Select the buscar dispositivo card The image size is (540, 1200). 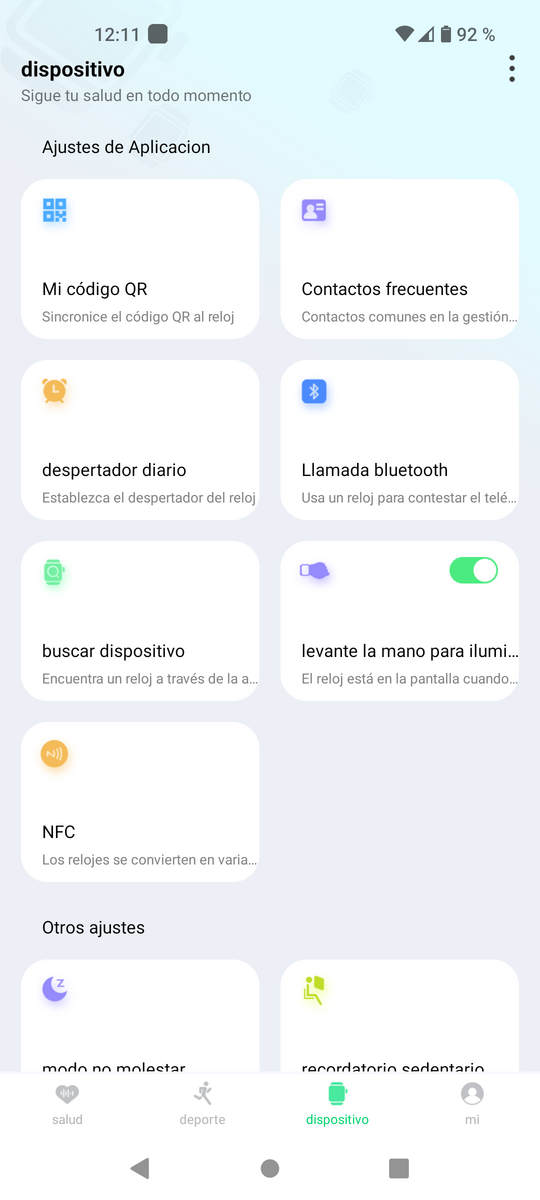coord(140,621)
